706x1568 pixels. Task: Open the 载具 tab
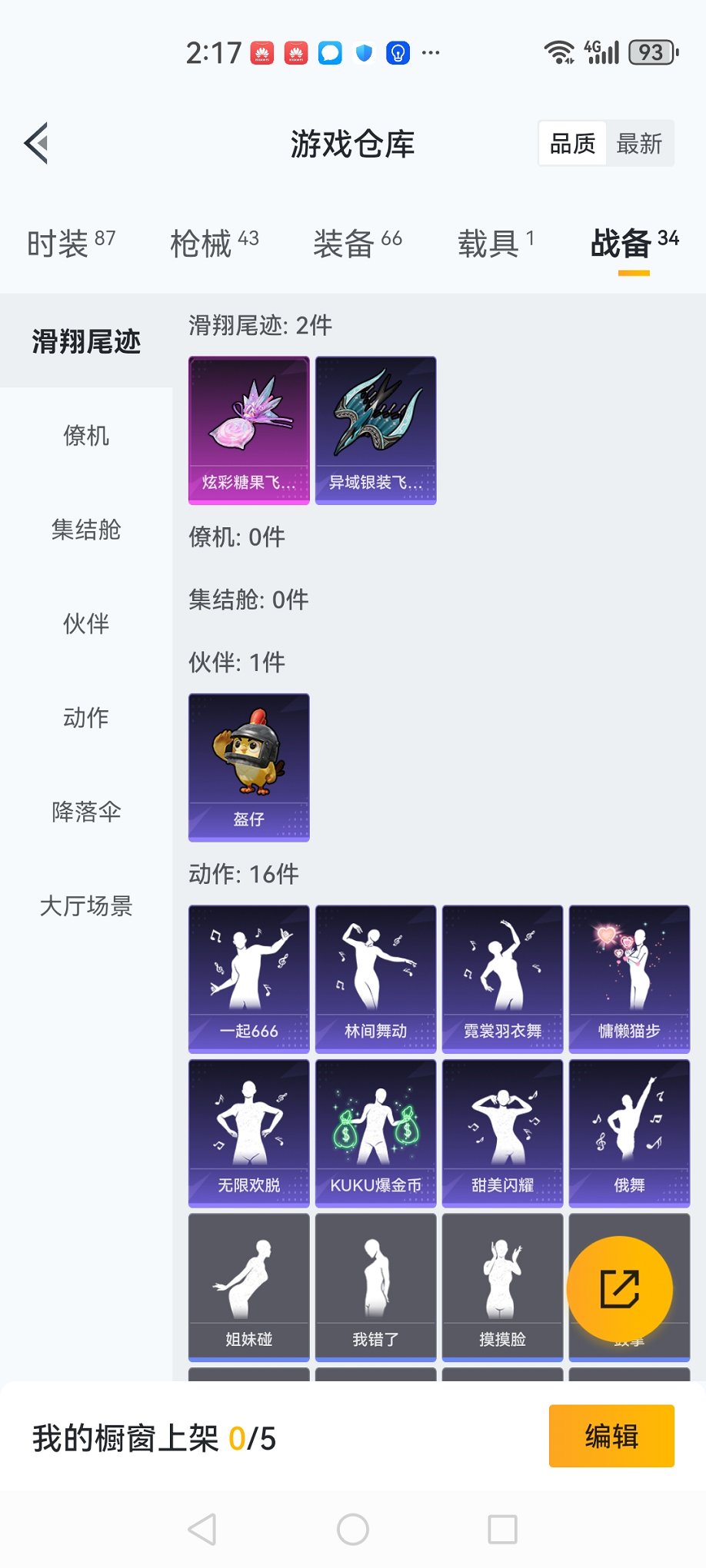pos(495,244)
